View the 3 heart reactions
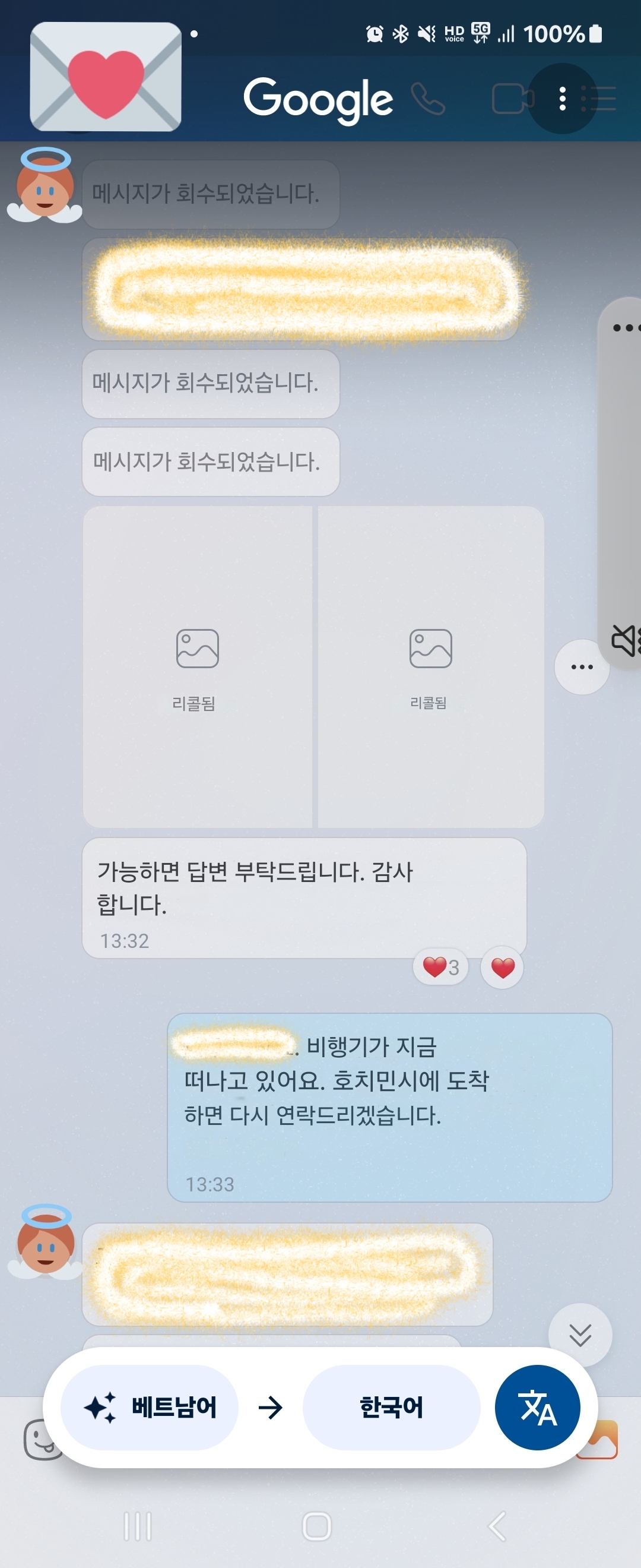 click(x=441, y=966)
